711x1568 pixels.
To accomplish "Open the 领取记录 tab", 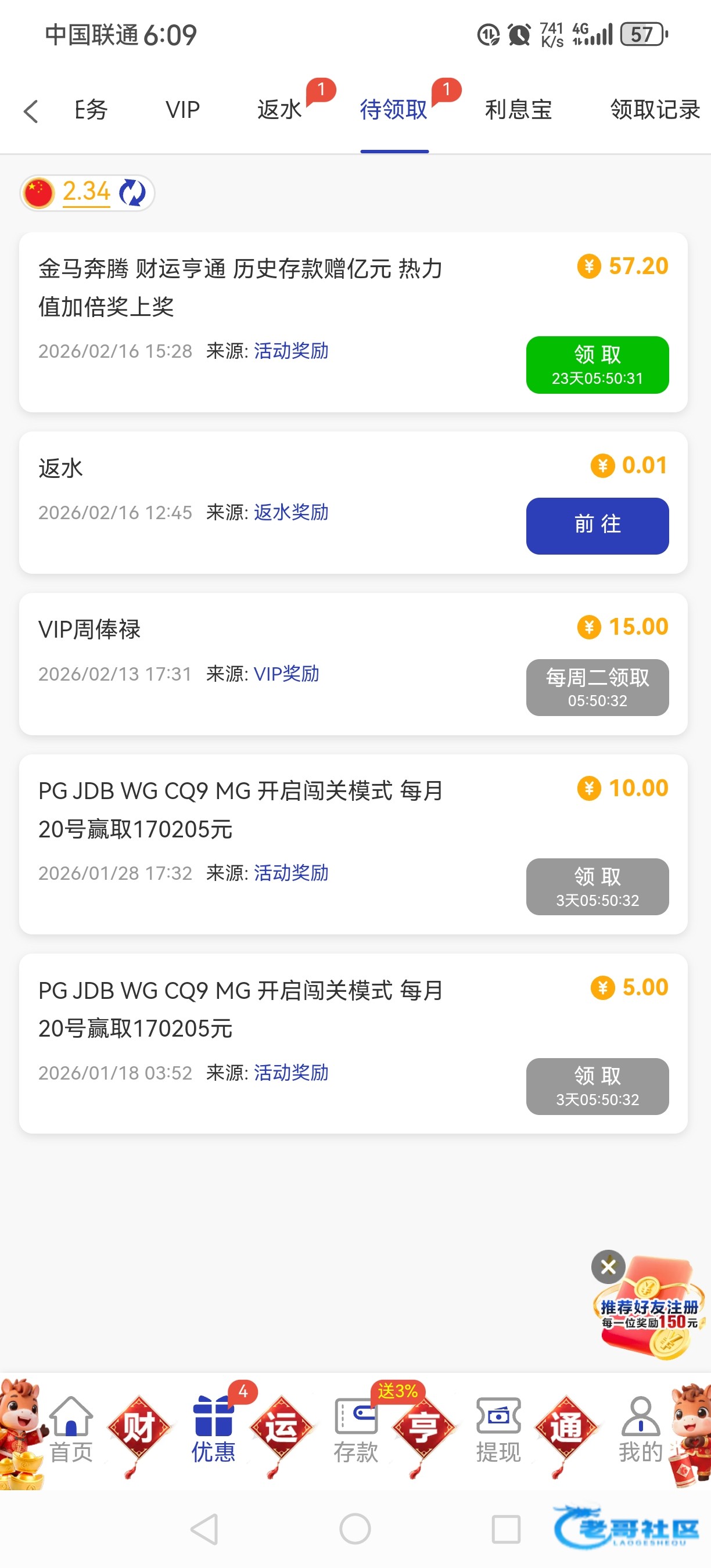I will click(x=655, y=110).
